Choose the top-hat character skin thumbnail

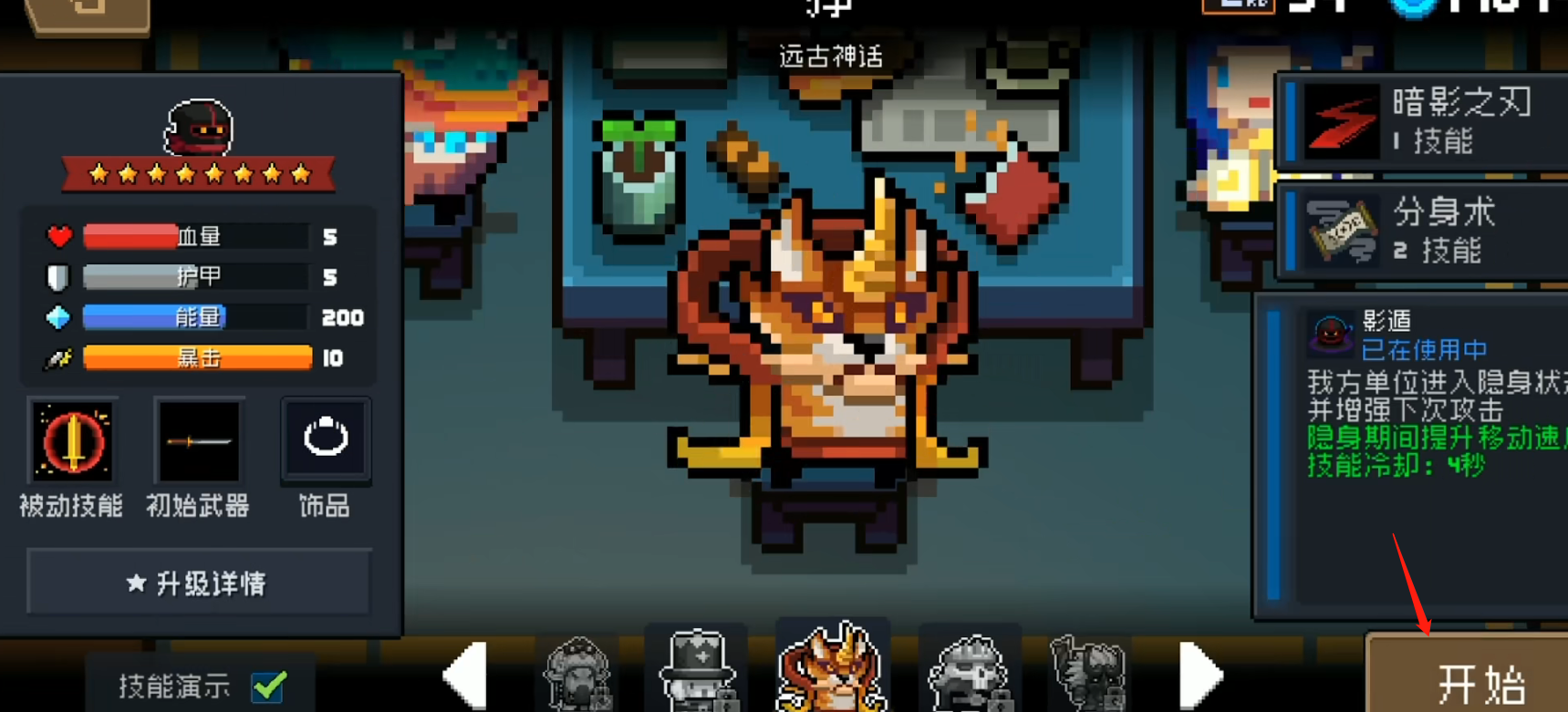click(698, 670)
